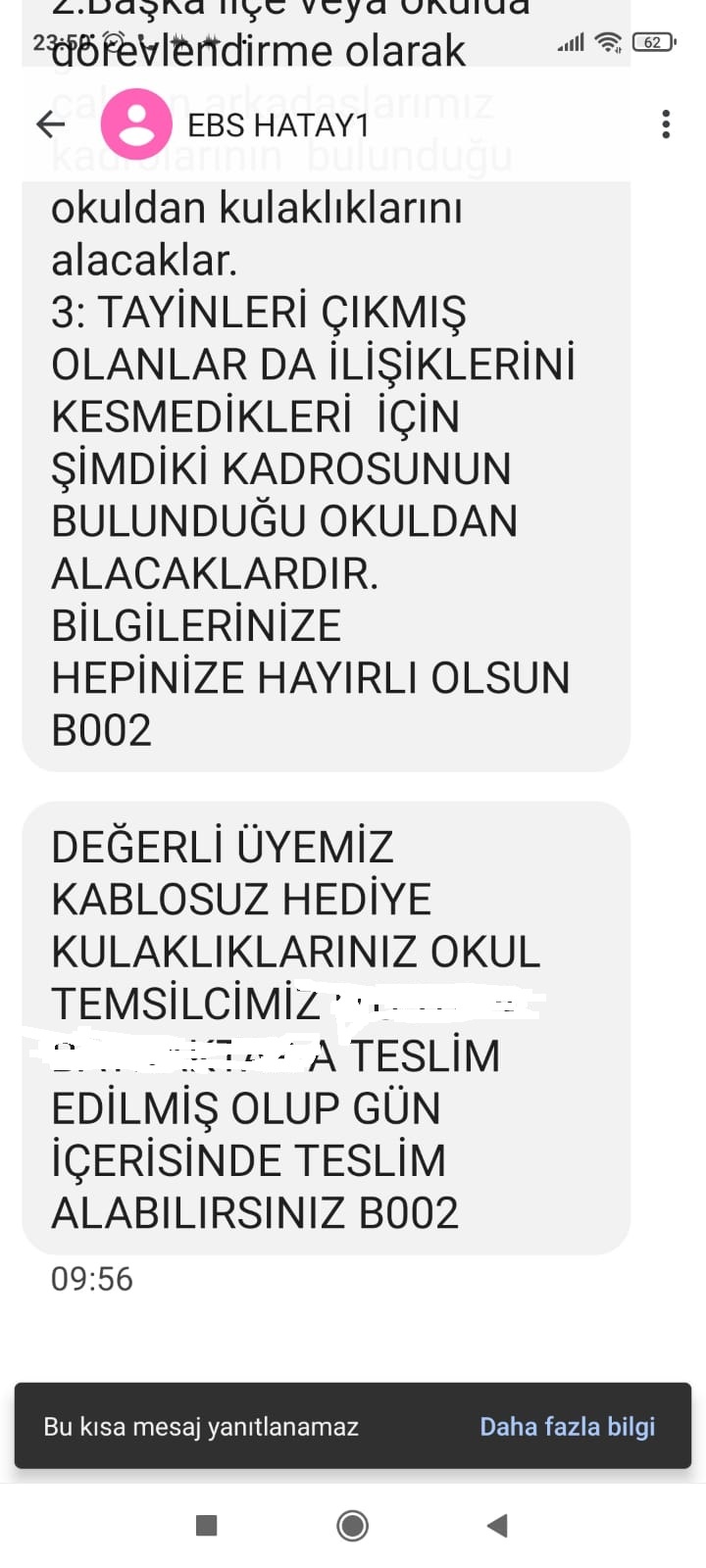Screen dimensions: 706x1568
Task: Tap the Daha fazla bilgi link
Action: coord(567,1426)
